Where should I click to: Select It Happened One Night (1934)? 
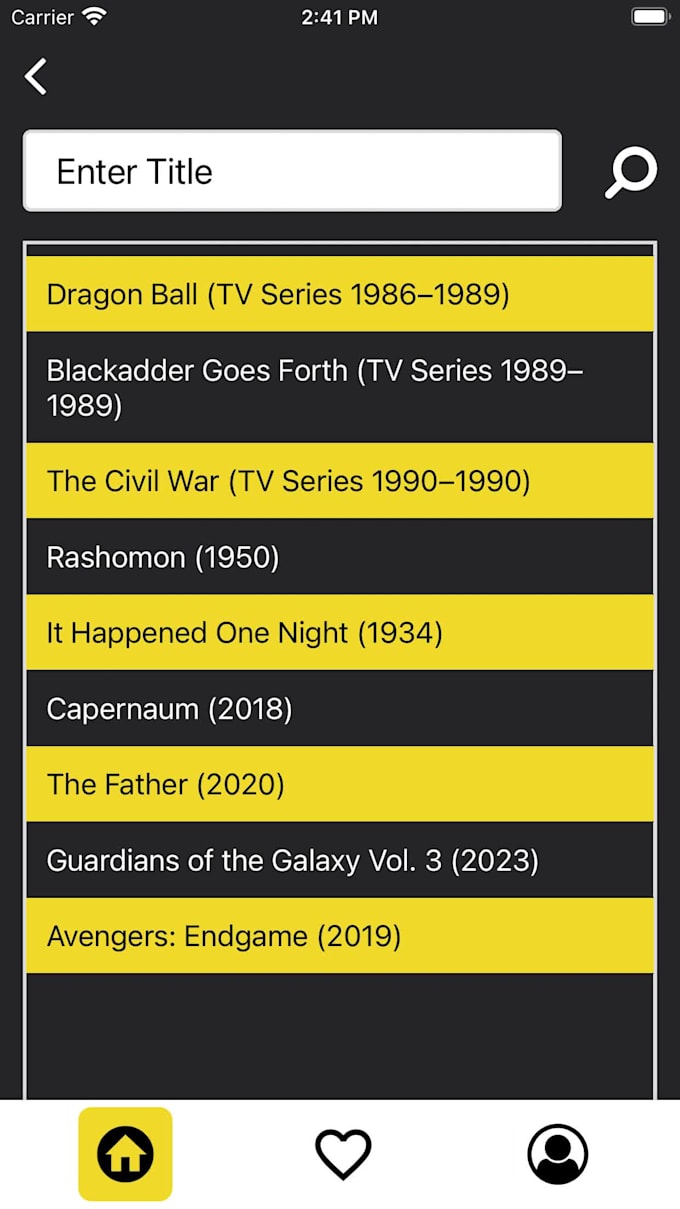[340, 633]
